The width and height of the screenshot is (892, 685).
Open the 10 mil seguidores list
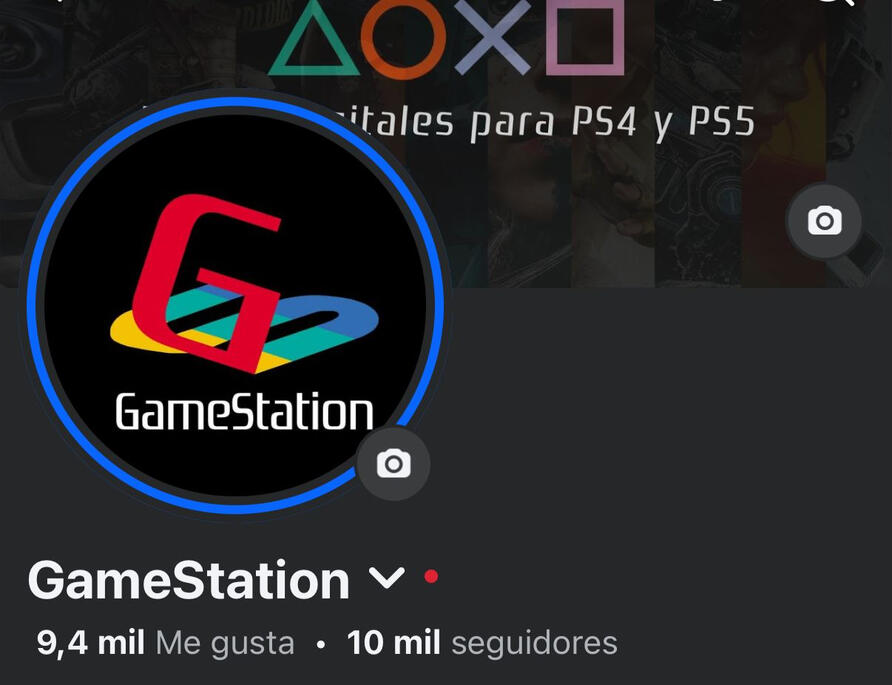click(482, 643)
